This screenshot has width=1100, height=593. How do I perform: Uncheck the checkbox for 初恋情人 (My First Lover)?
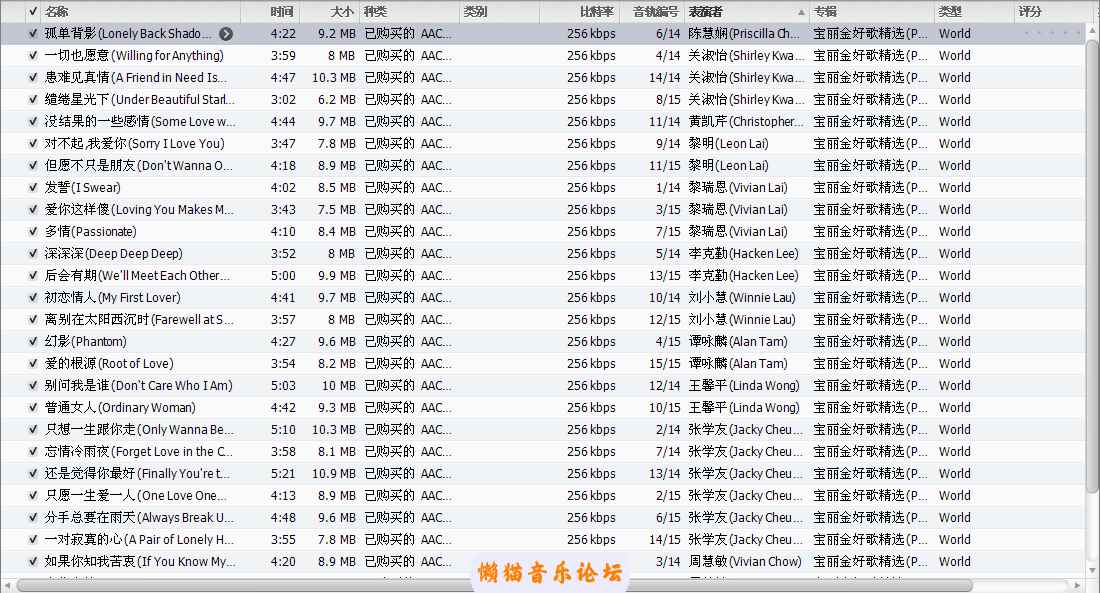[33, 298]
